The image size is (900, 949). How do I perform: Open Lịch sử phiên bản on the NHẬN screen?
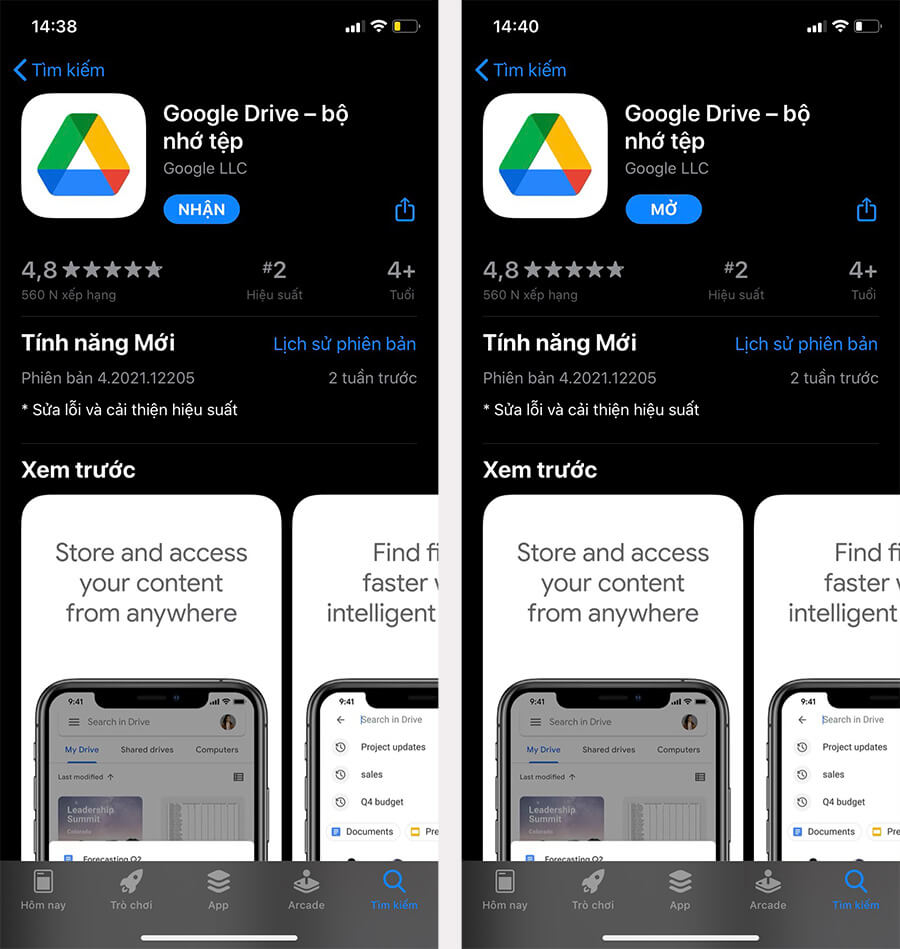(x=344, y=344)
